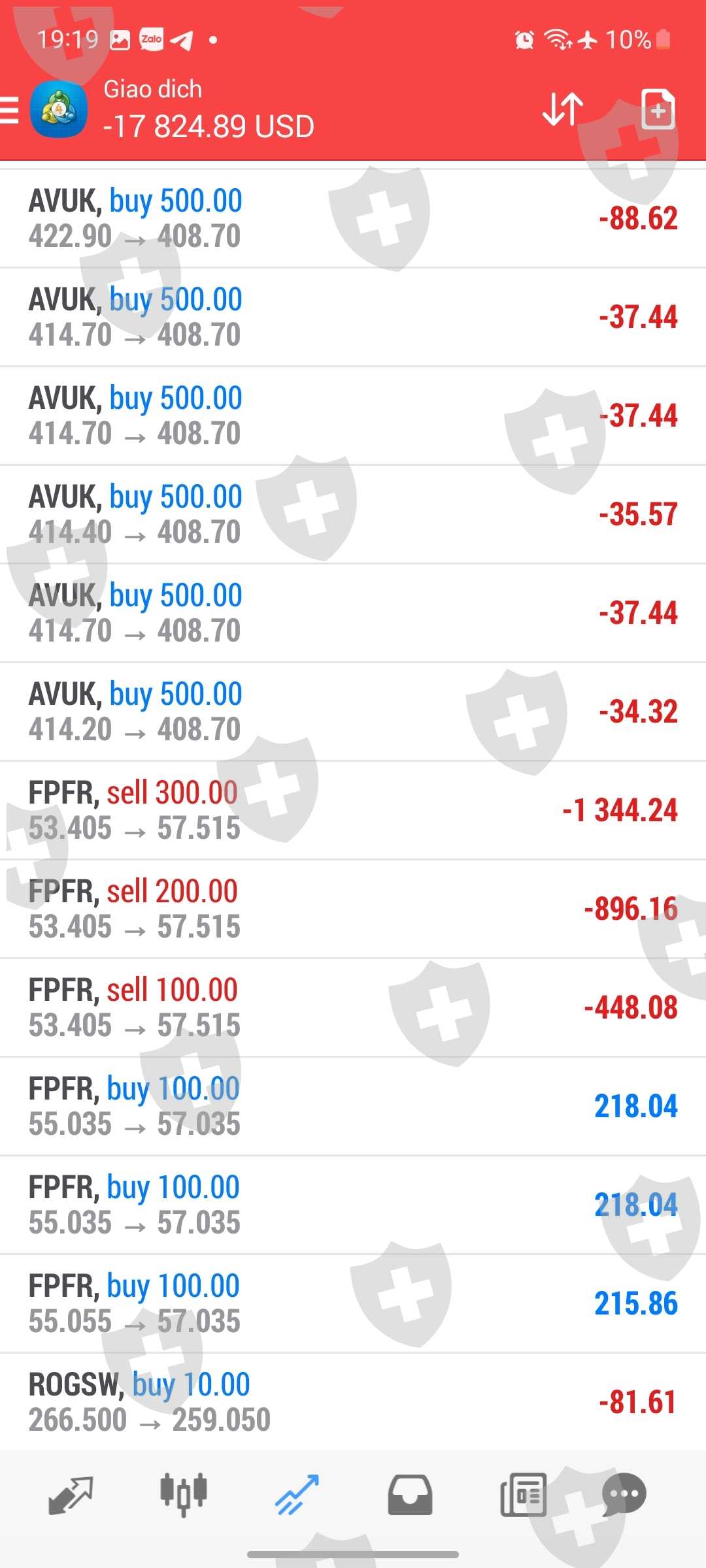Expand AVUK position with -88.62 loss
The height and width of the screenshot is (1568, 706).
[353, 218]
